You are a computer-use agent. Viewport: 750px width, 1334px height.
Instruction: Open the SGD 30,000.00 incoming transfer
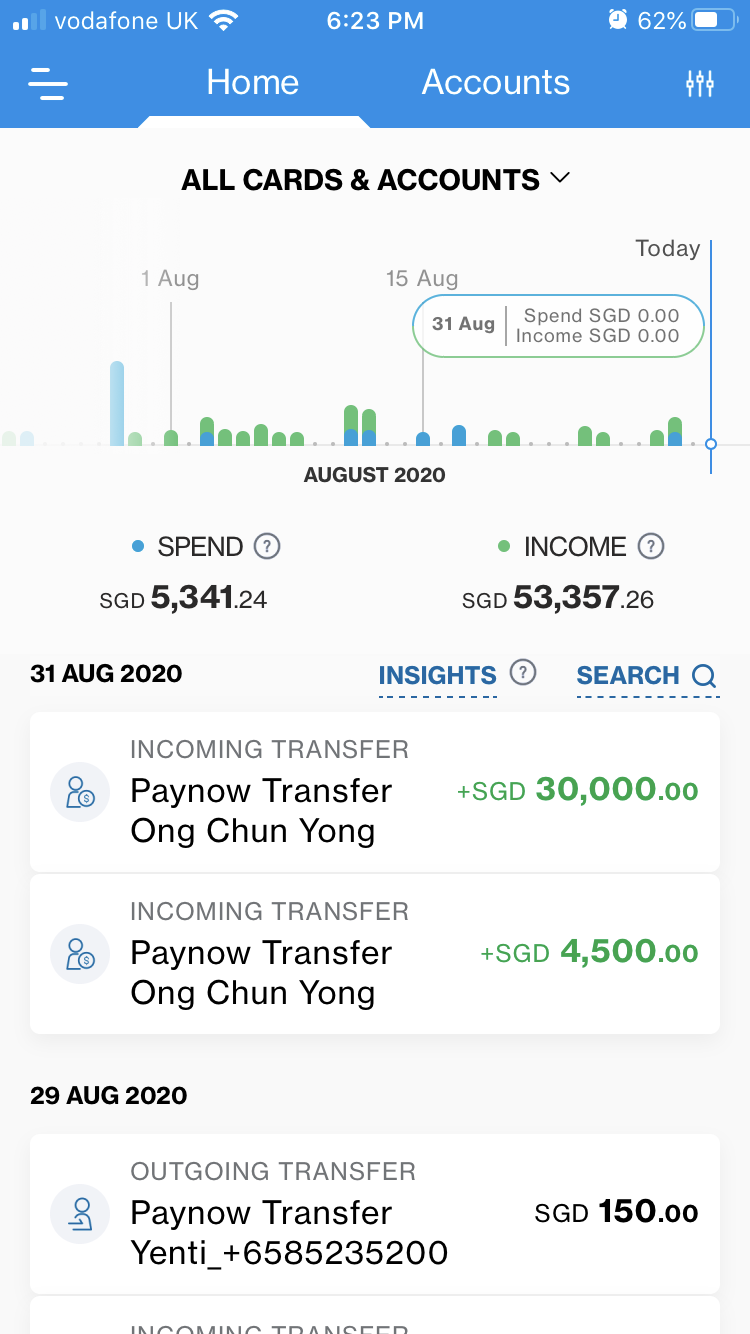375,792
